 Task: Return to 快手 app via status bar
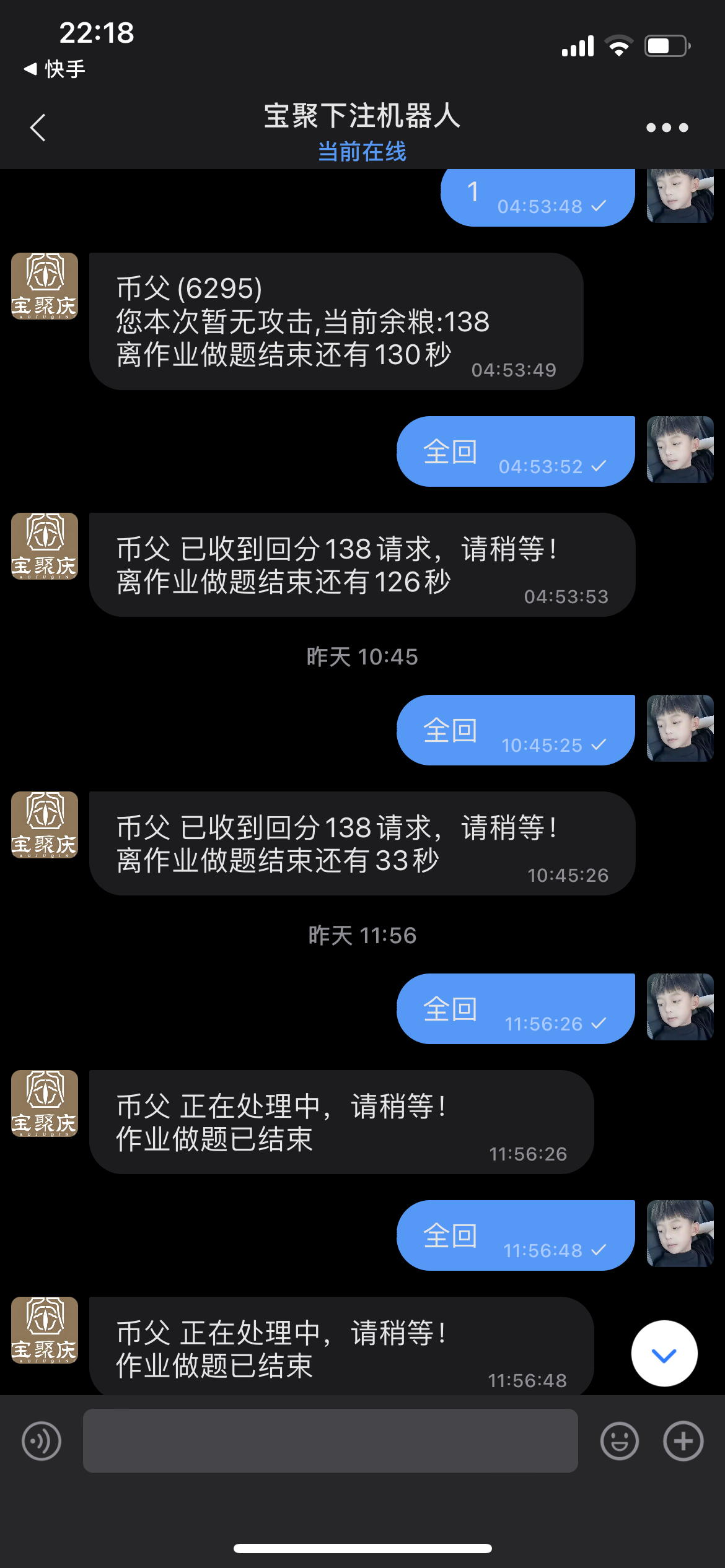pyautogui.click(x=55, y=69)
